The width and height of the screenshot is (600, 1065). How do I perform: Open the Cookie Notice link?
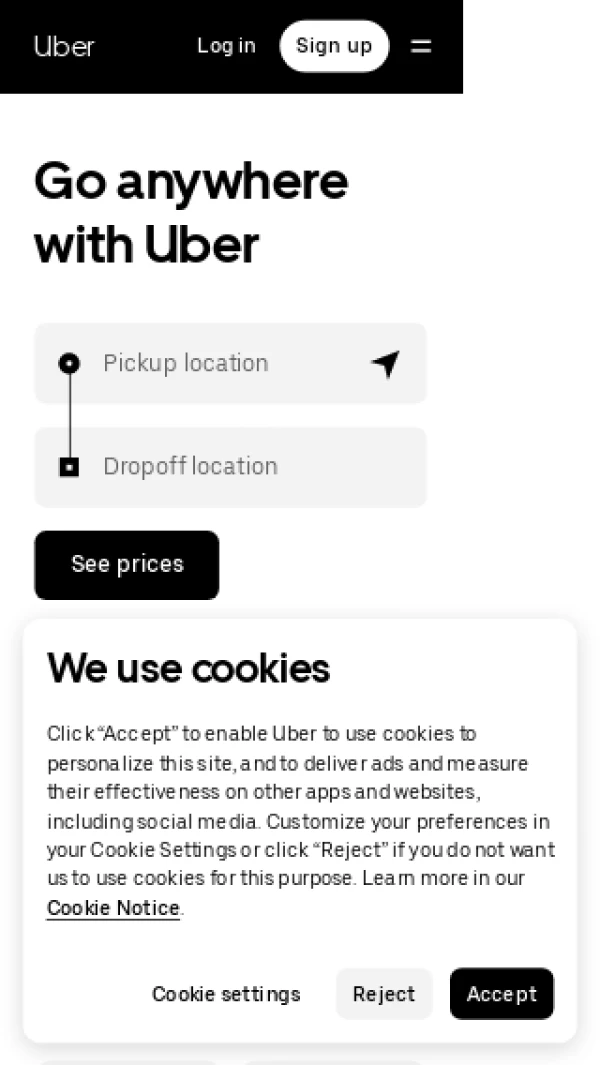click(x=113, y=908)
